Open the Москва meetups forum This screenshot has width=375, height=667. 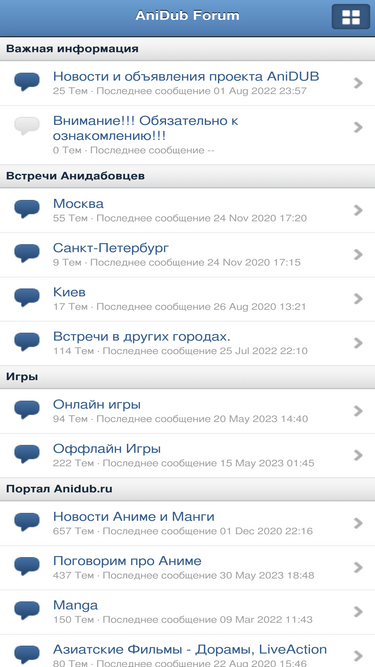188,210
